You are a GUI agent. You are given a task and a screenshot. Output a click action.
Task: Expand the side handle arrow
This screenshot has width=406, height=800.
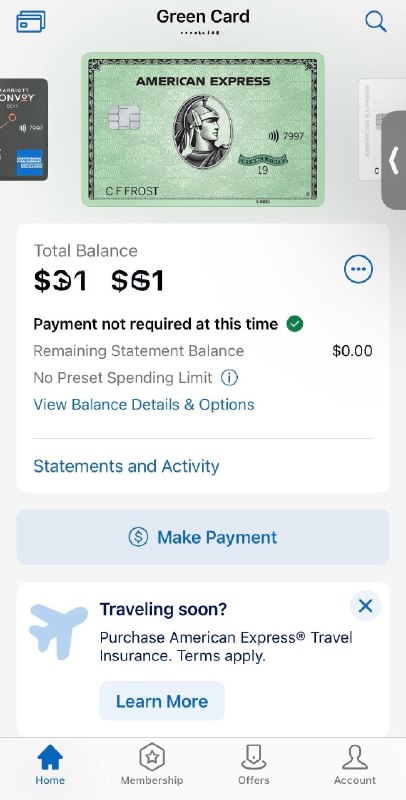point(394,161)
